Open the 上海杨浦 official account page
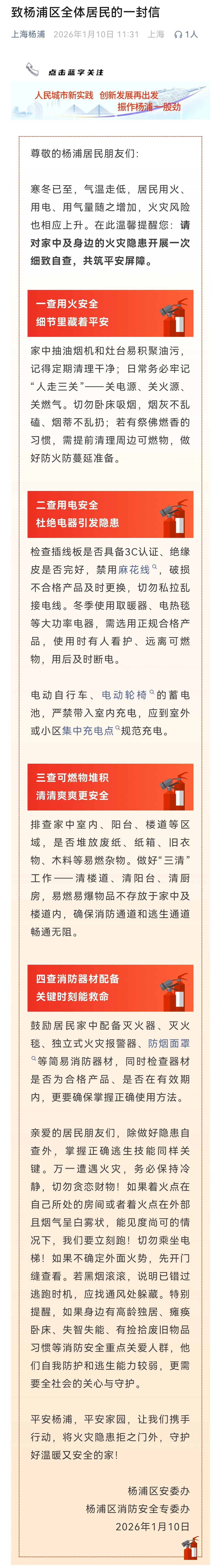Viewport: 221px width, 1568px height. point(28,34)
